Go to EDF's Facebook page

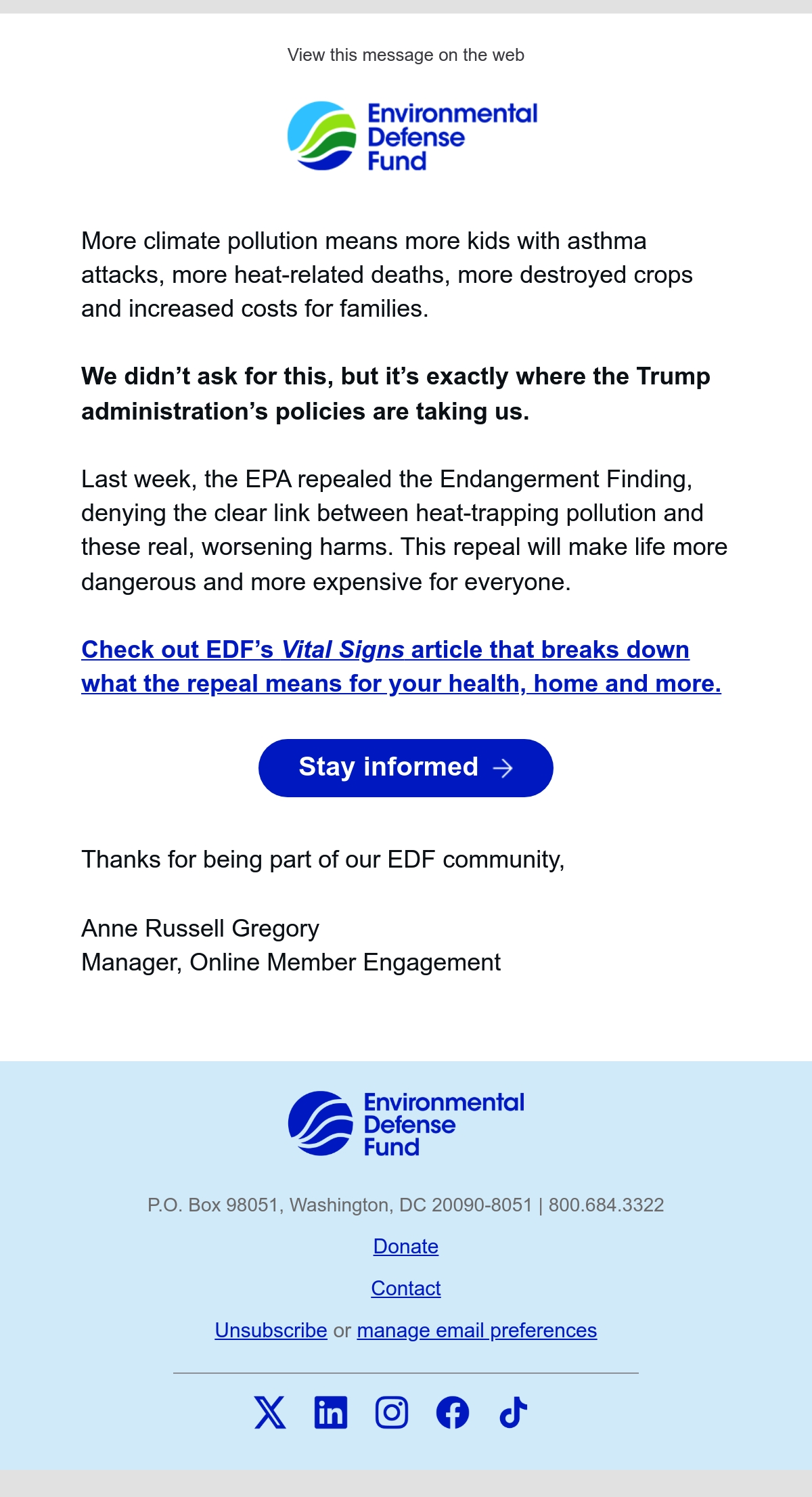click(453, 1412)
